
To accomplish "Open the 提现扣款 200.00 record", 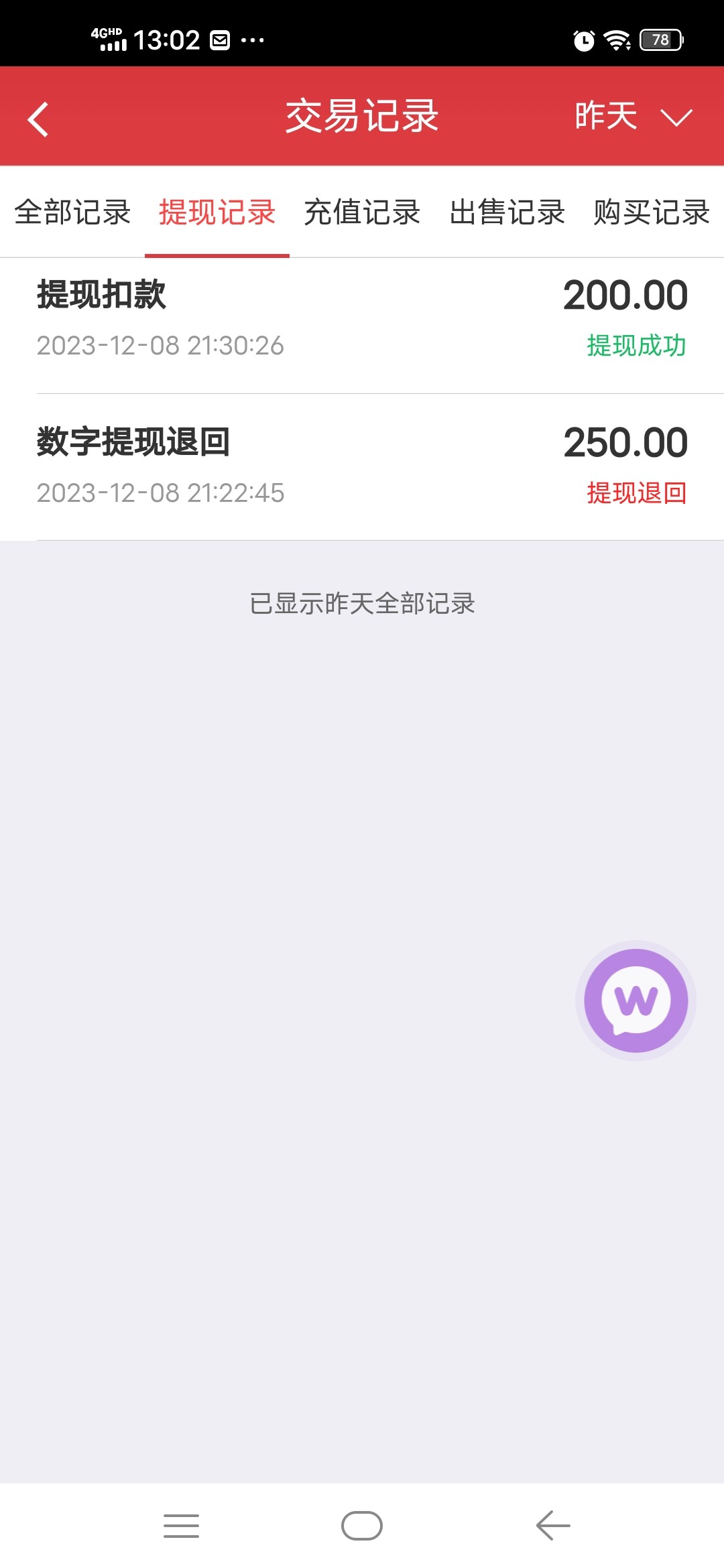I will [362, 320].
